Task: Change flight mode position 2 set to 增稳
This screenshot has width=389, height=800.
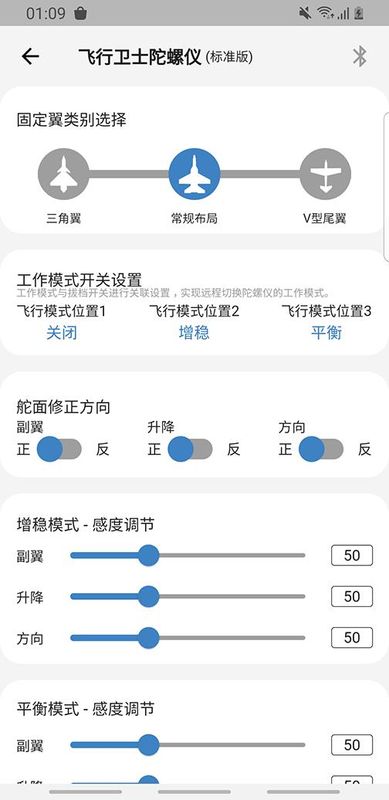Action: point(194,333)
